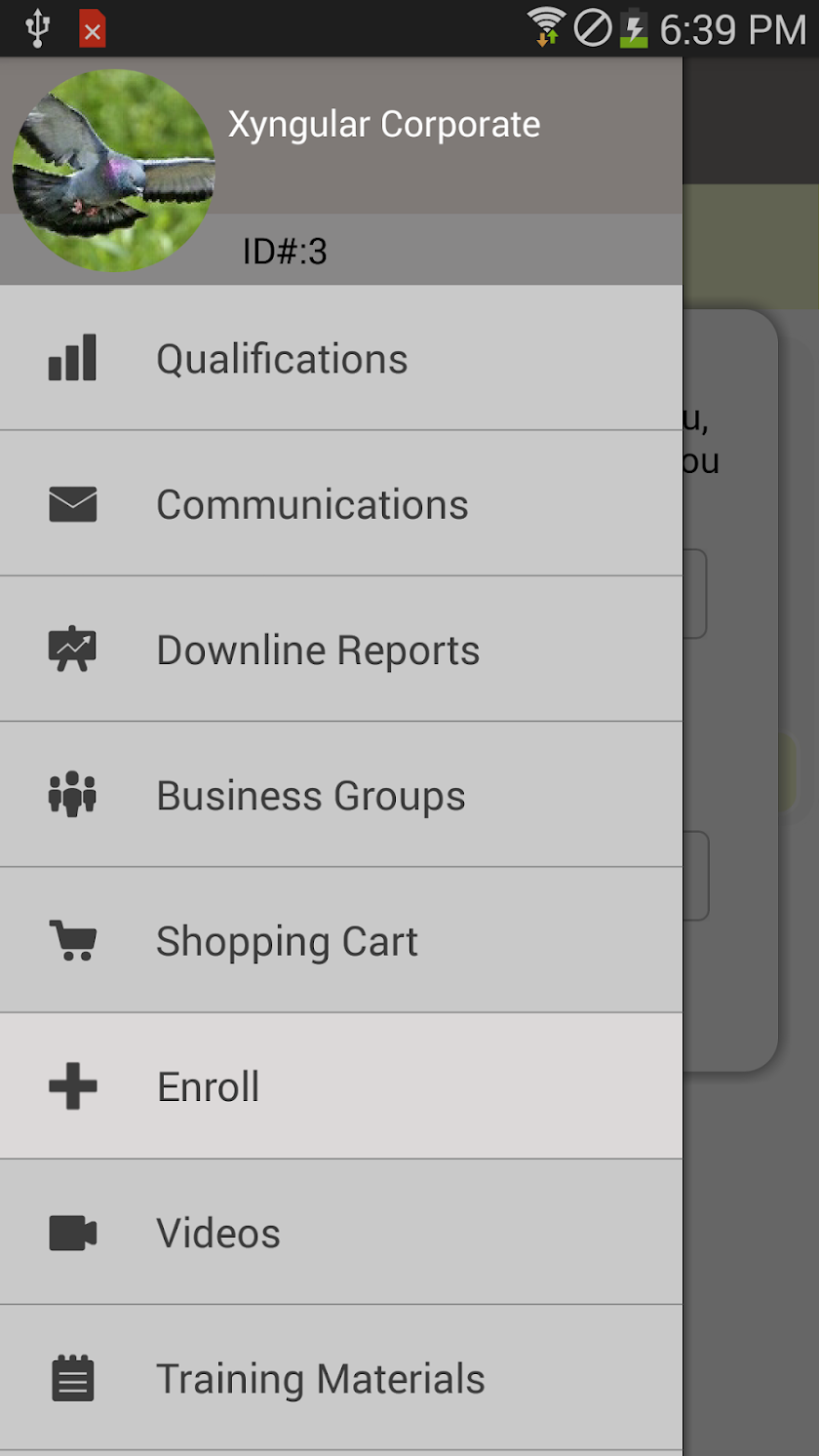Choose Enroll from the drawer
Image resolution: width=819 pixels, height=1456 pixels.
coord(209,1086)
